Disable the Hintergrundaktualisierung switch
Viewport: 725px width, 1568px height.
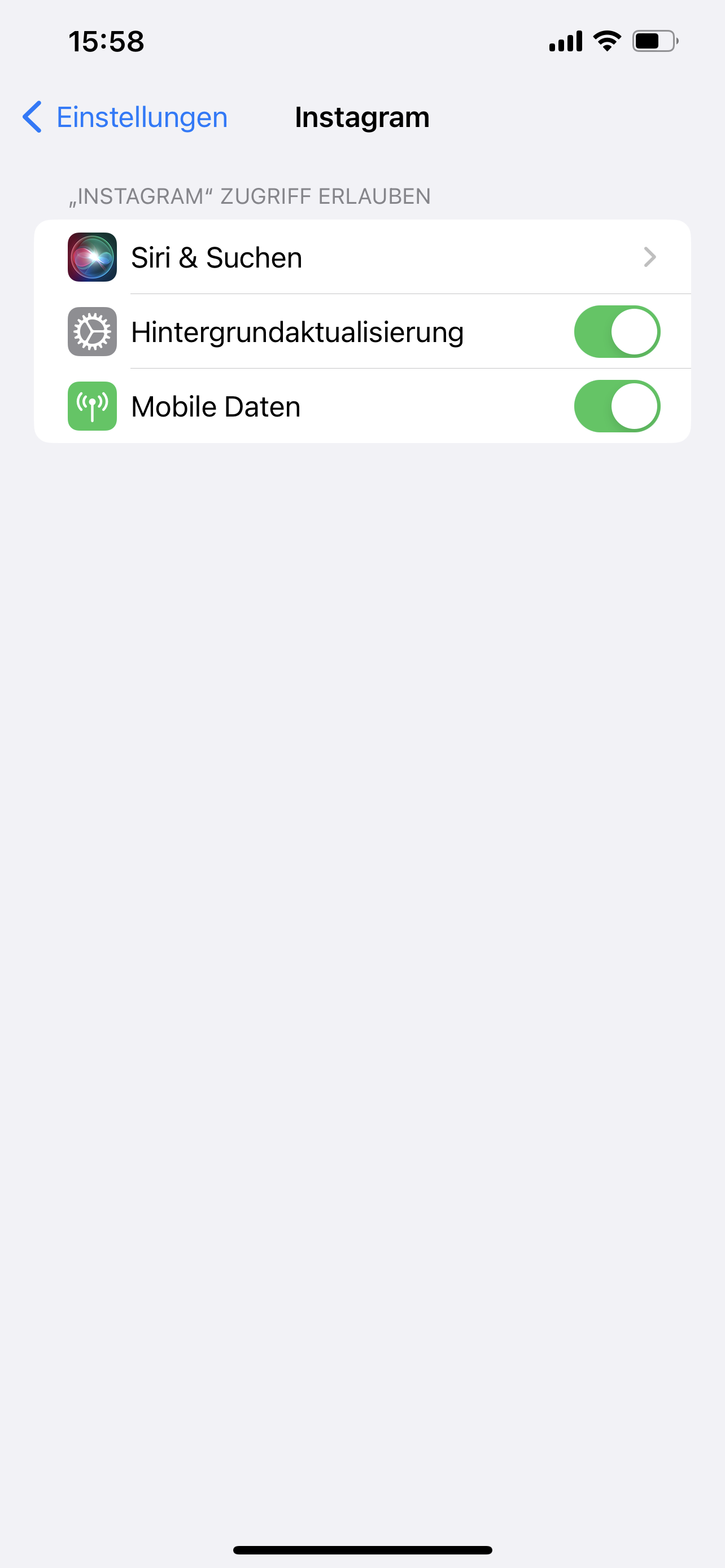617,332
